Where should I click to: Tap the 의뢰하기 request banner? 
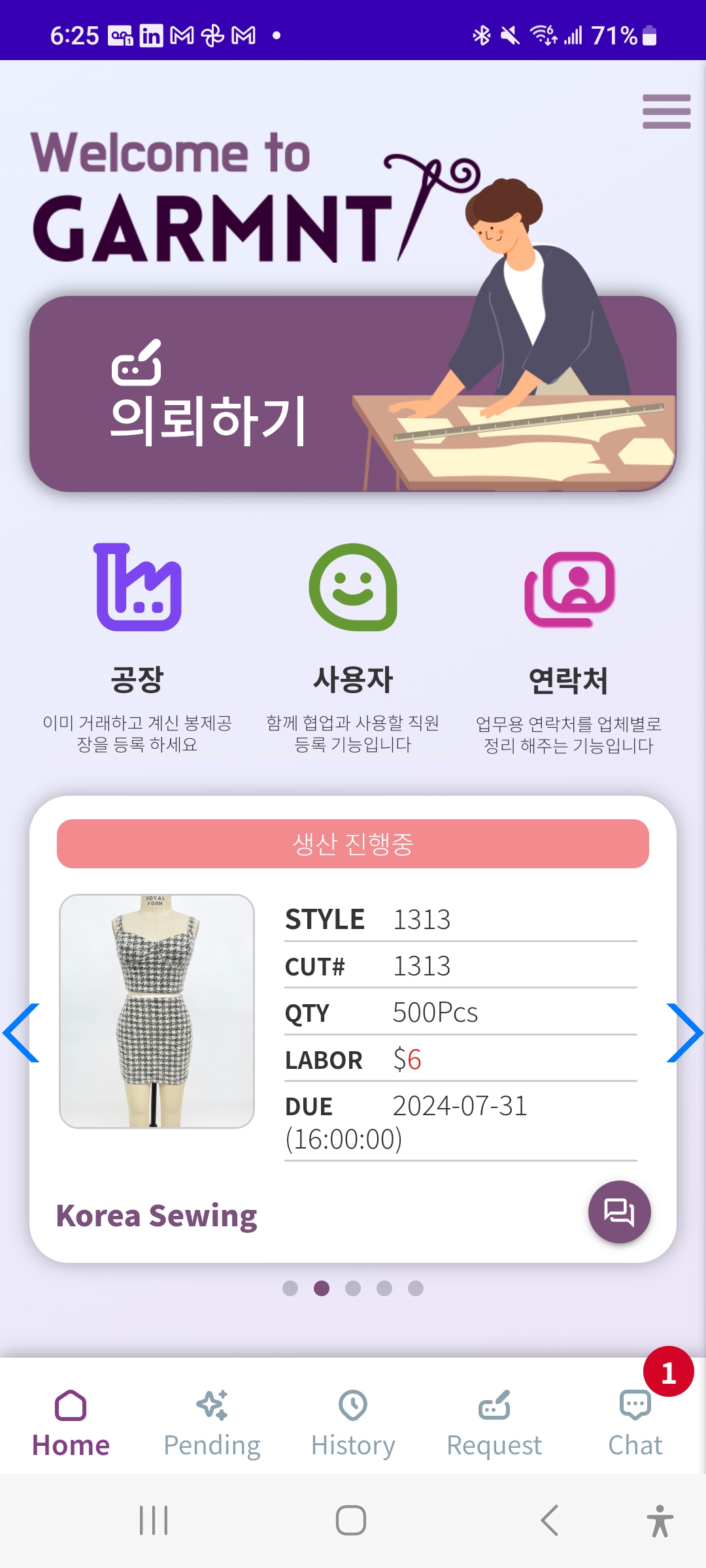point(352,394)
